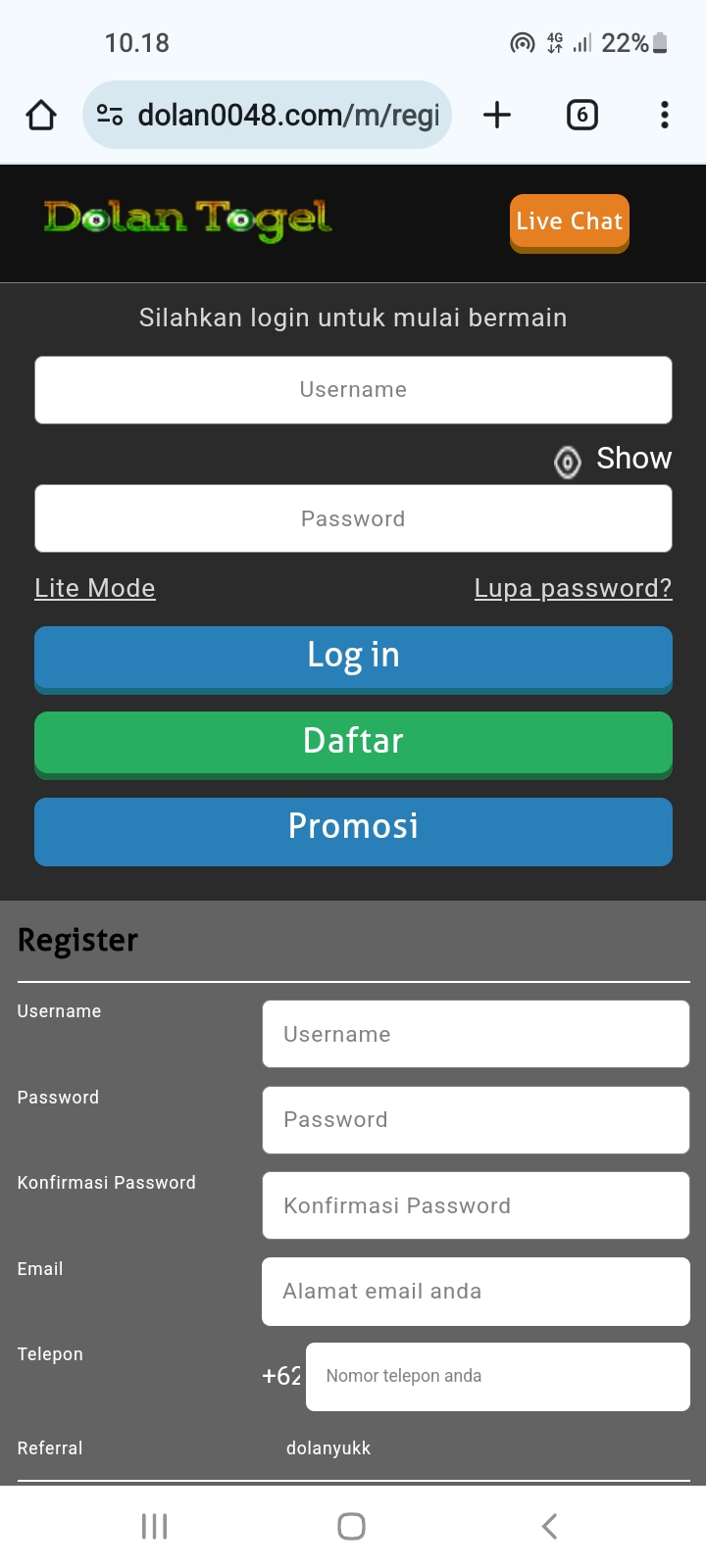Focus the login Username field
The width and height of the screenshot is (706, 1568).
tap(353, 390)
